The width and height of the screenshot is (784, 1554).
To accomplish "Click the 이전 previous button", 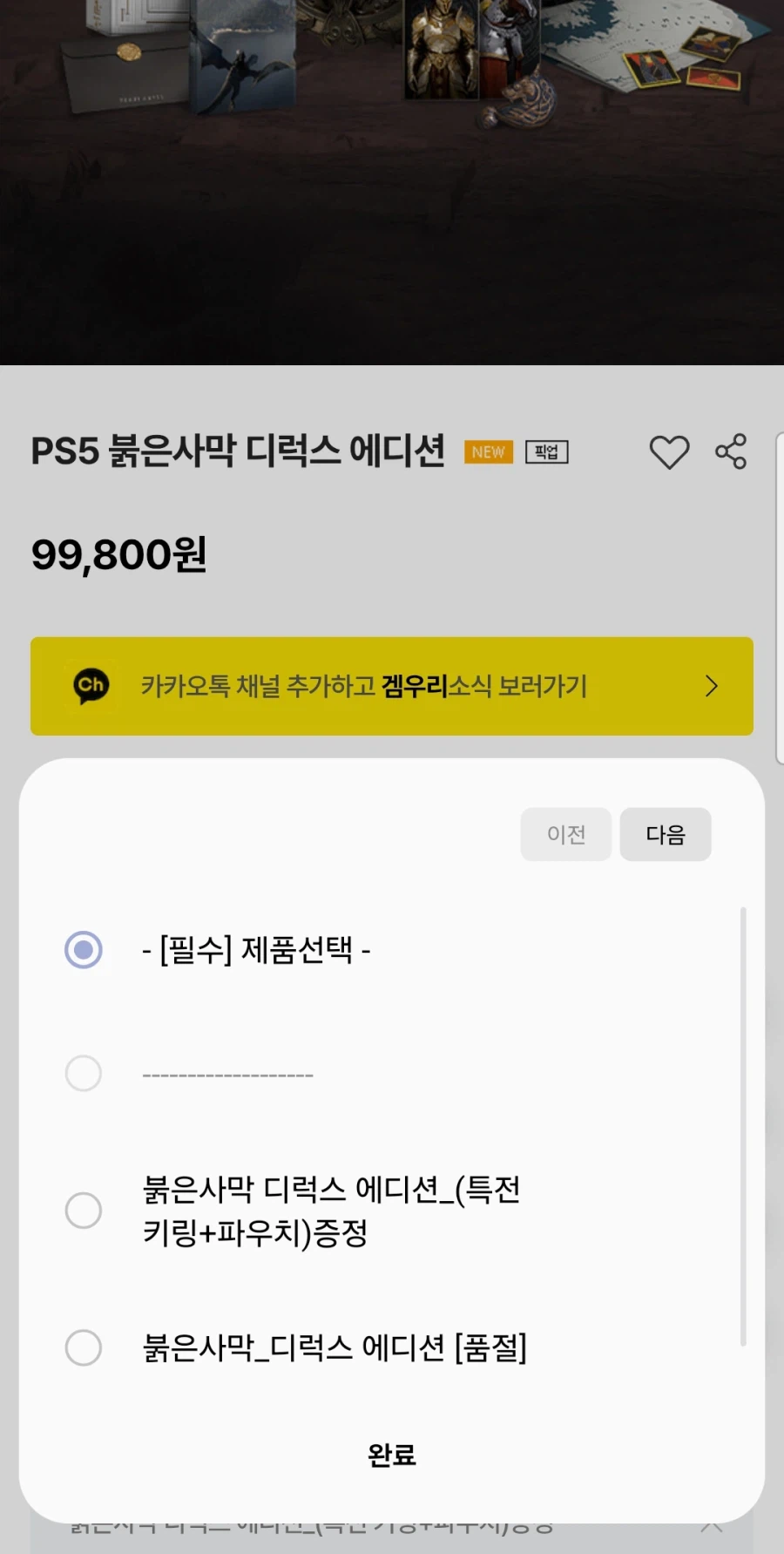I will click(565, 834).
